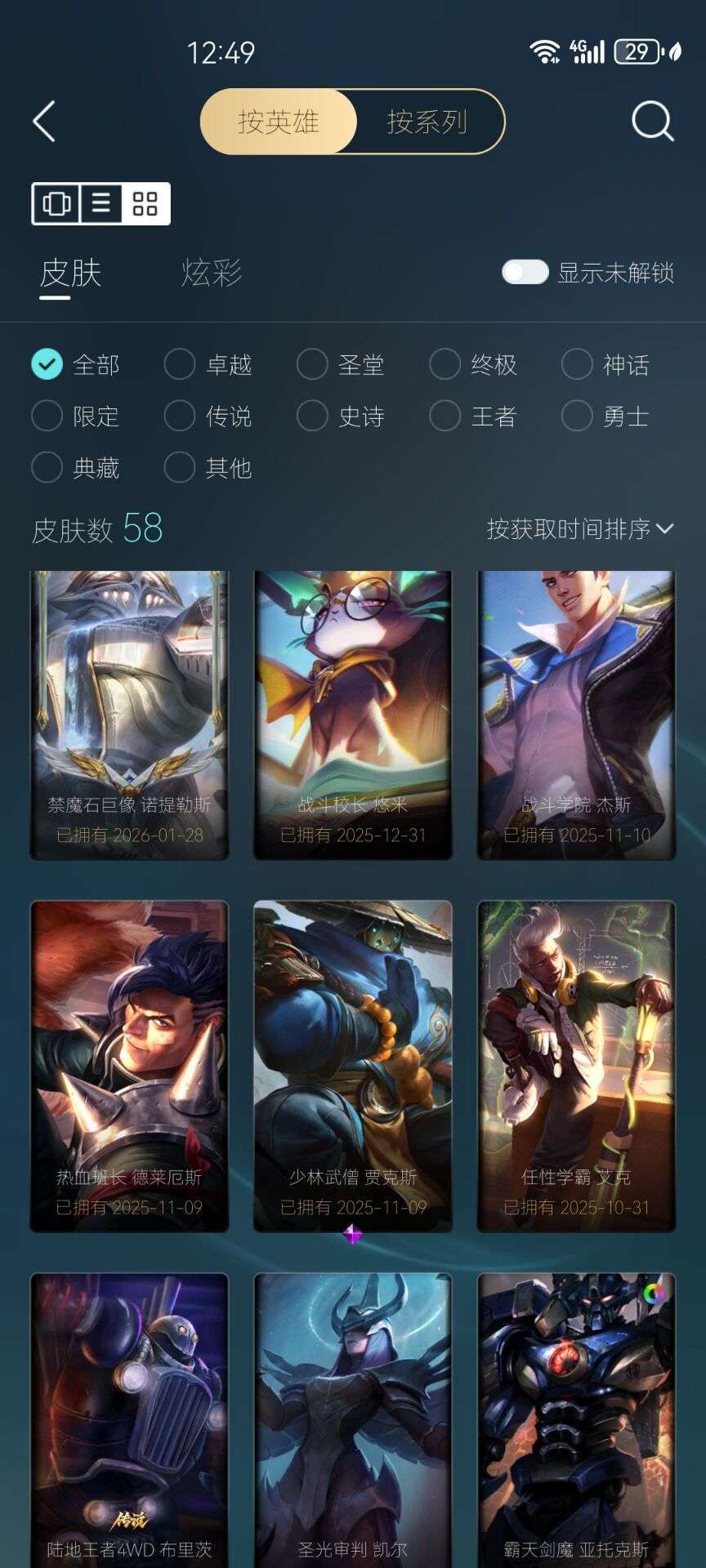Switch to the 按系列 segment
706x1568 pixels.
pyautogui.click(x=427, y=122)
